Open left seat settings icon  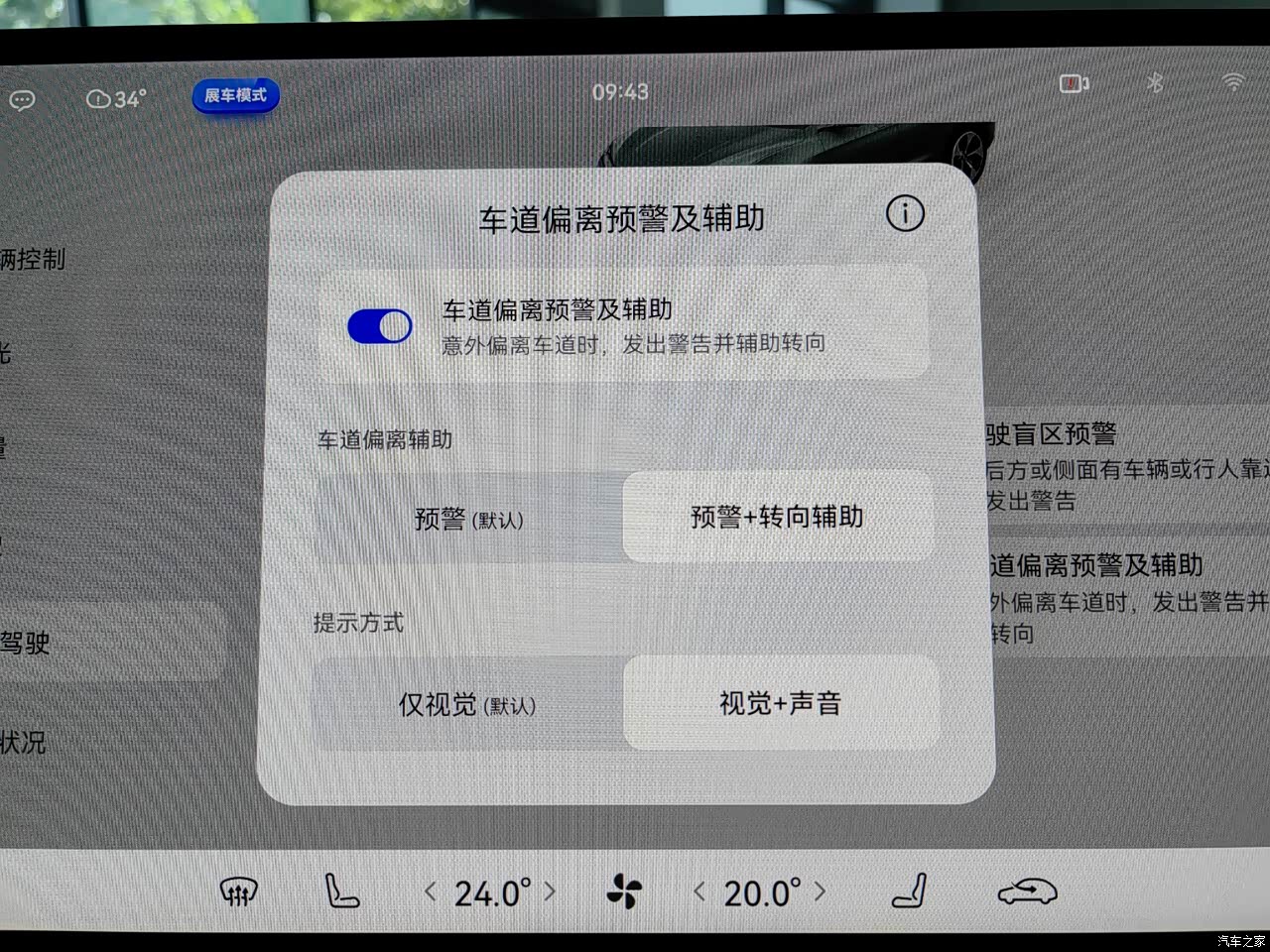[x=341, y=891]
